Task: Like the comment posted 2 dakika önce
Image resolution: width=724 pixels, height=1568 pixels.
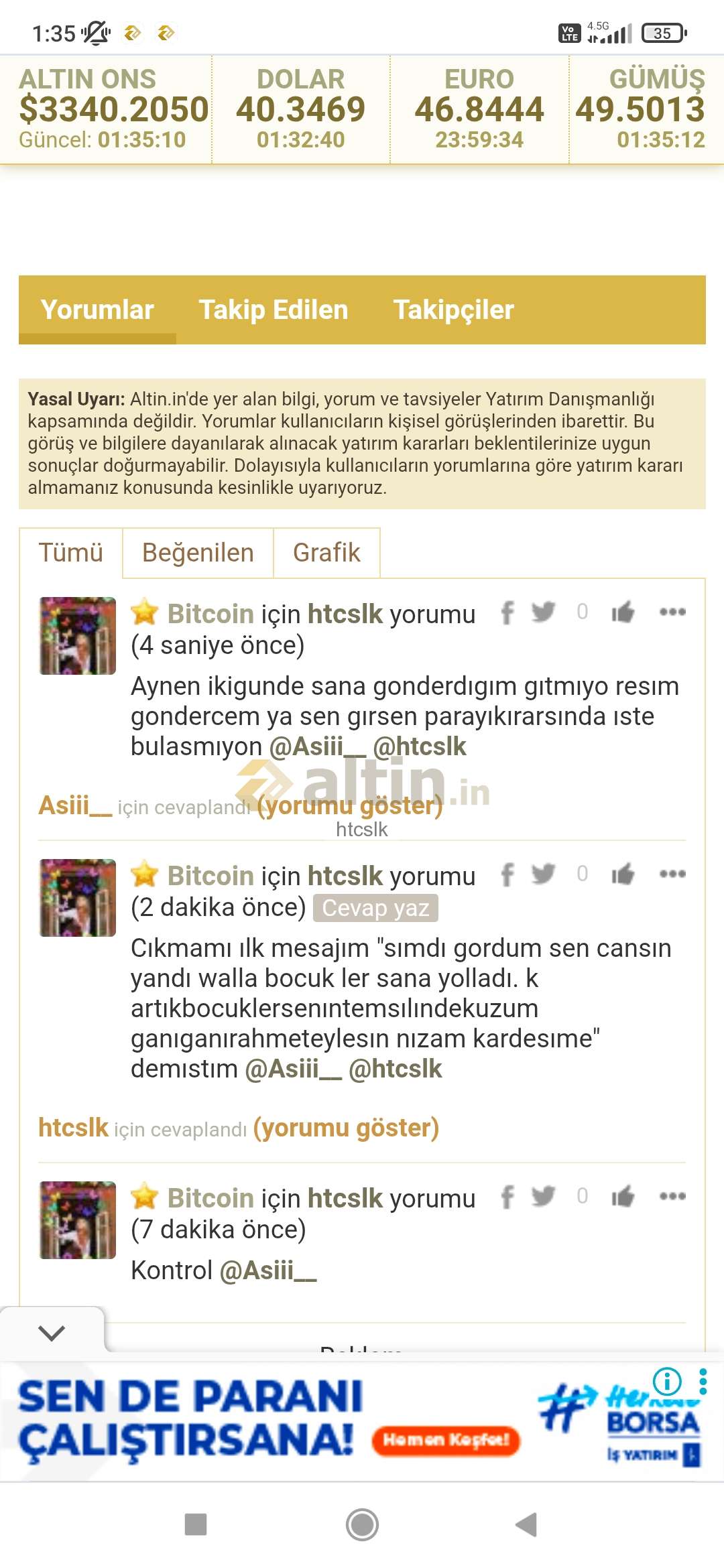Action: [623, 874]
